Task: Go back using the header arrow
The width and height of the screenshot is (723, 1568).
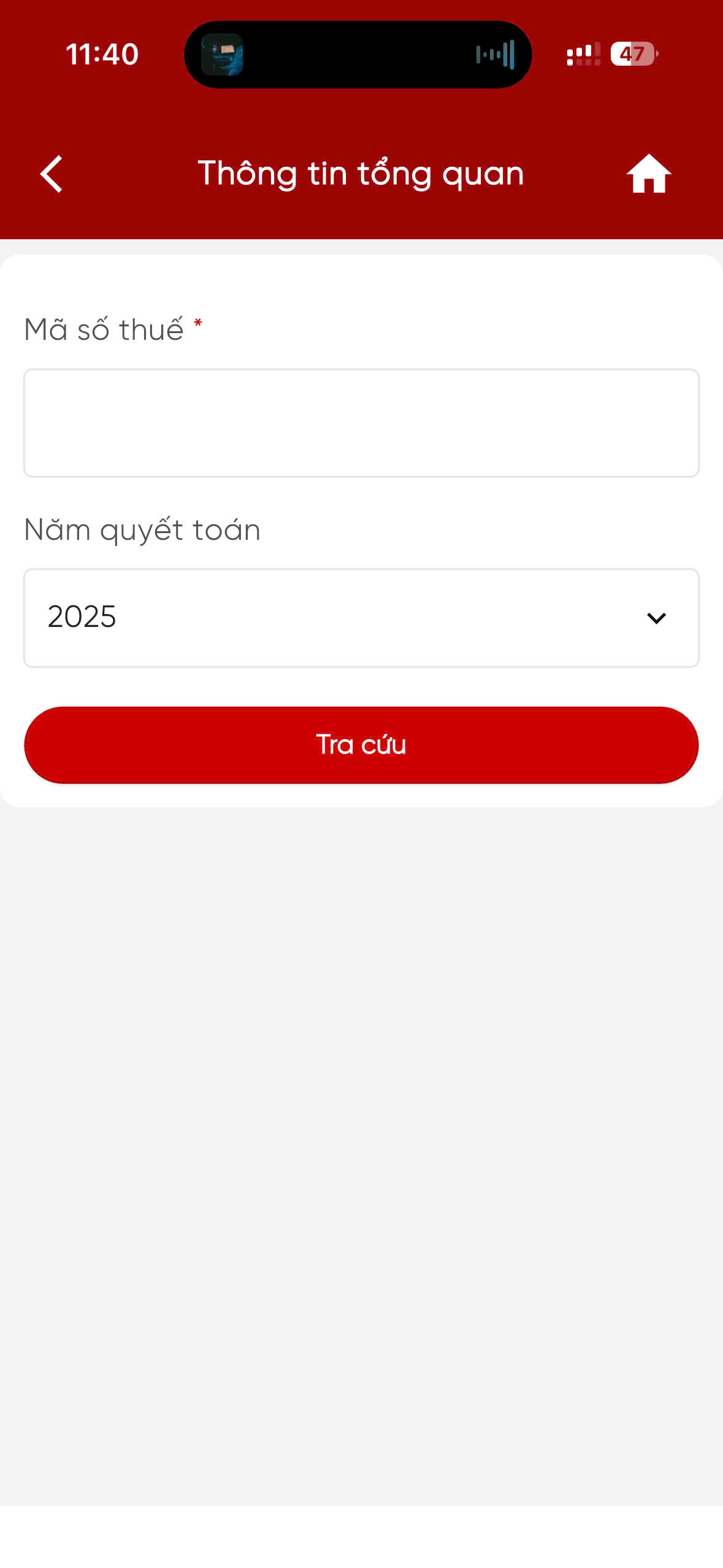Action: (x=52, y=174)
